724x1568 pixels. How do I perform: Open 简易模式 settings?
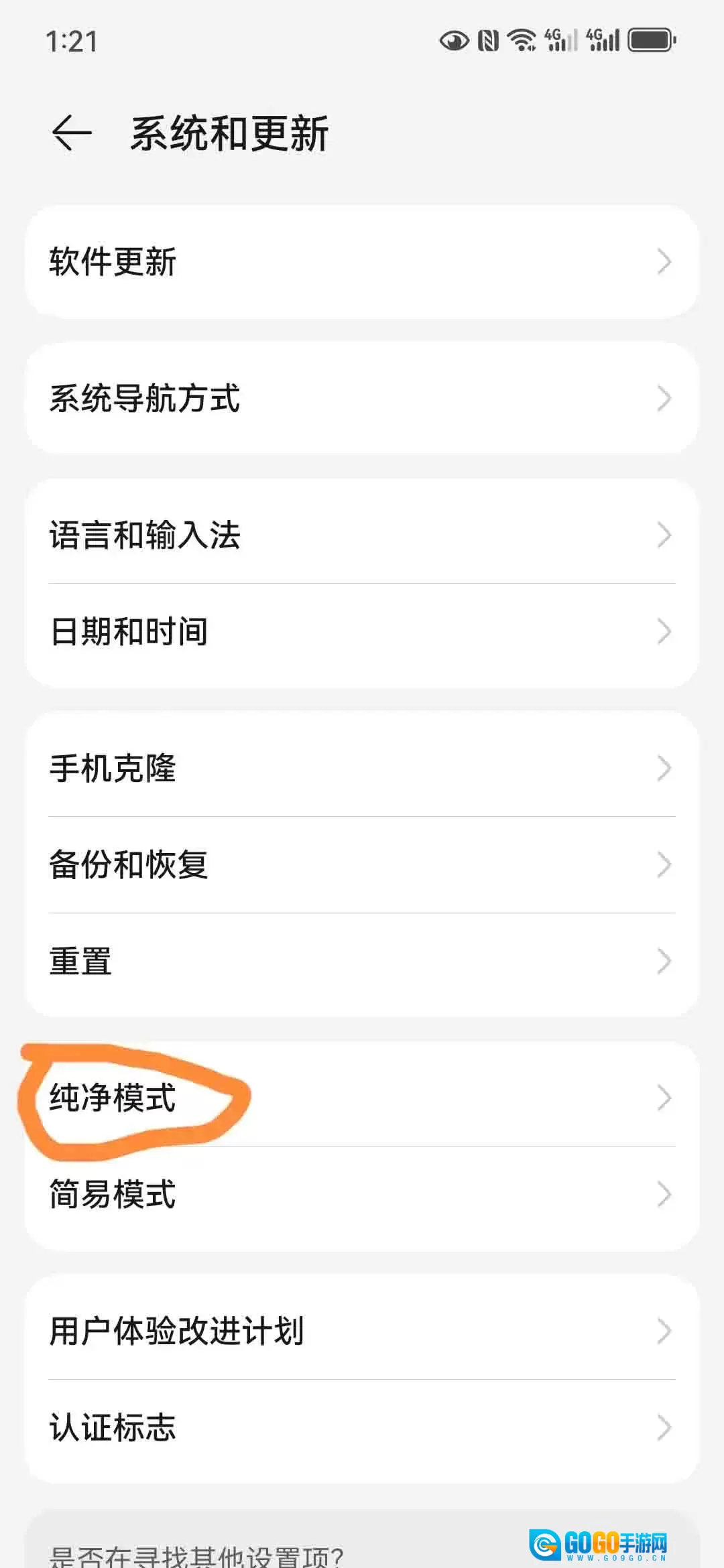[362, 1194]
